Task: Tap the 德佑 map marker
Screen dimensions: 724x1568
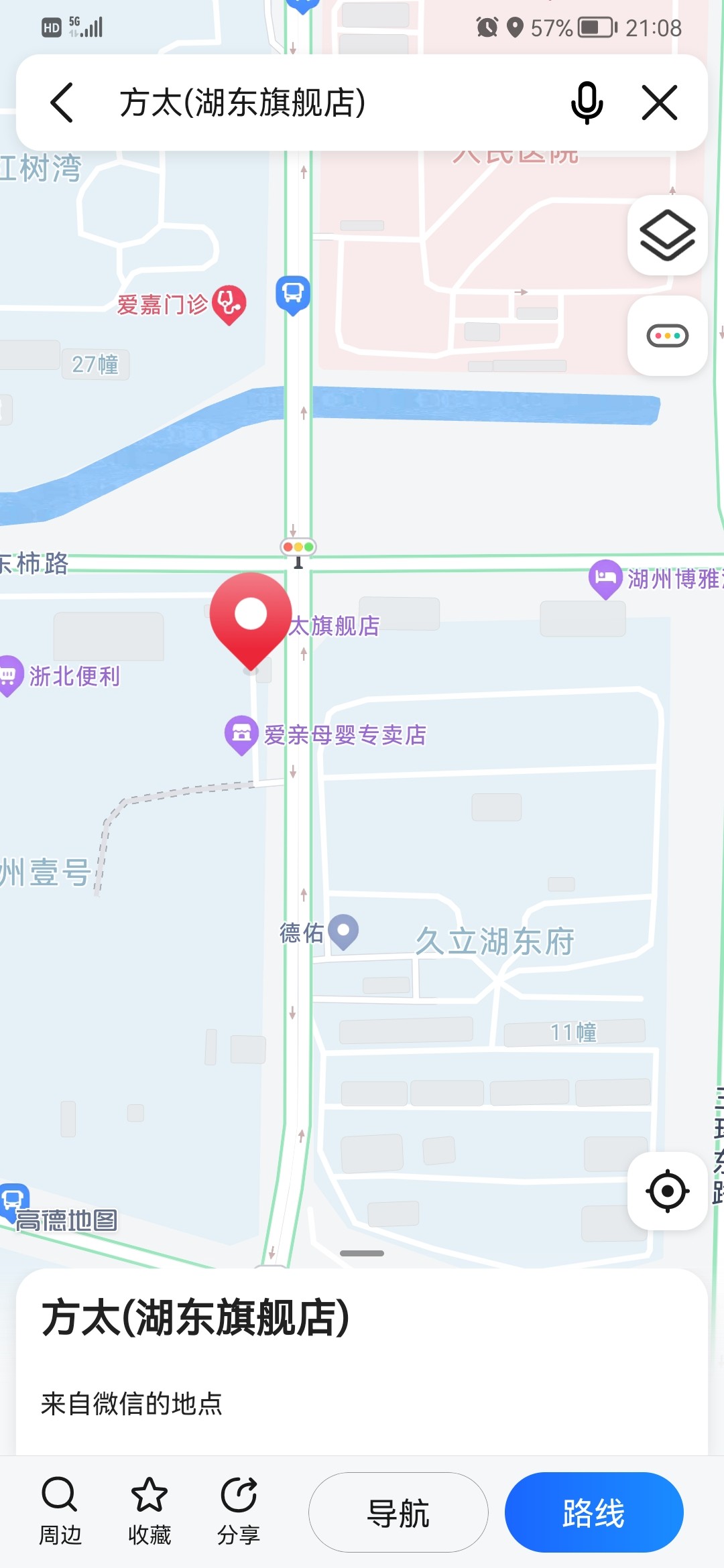Action: (344, 931)
